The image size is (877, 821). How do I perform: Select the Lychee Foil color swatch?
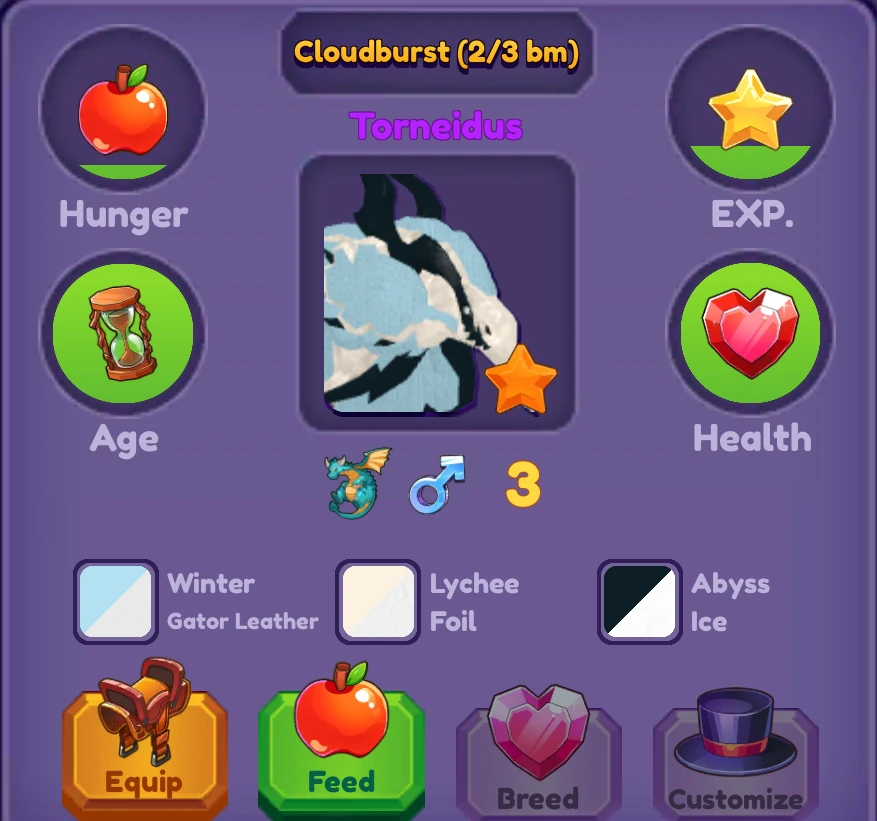tap(378, 601)
